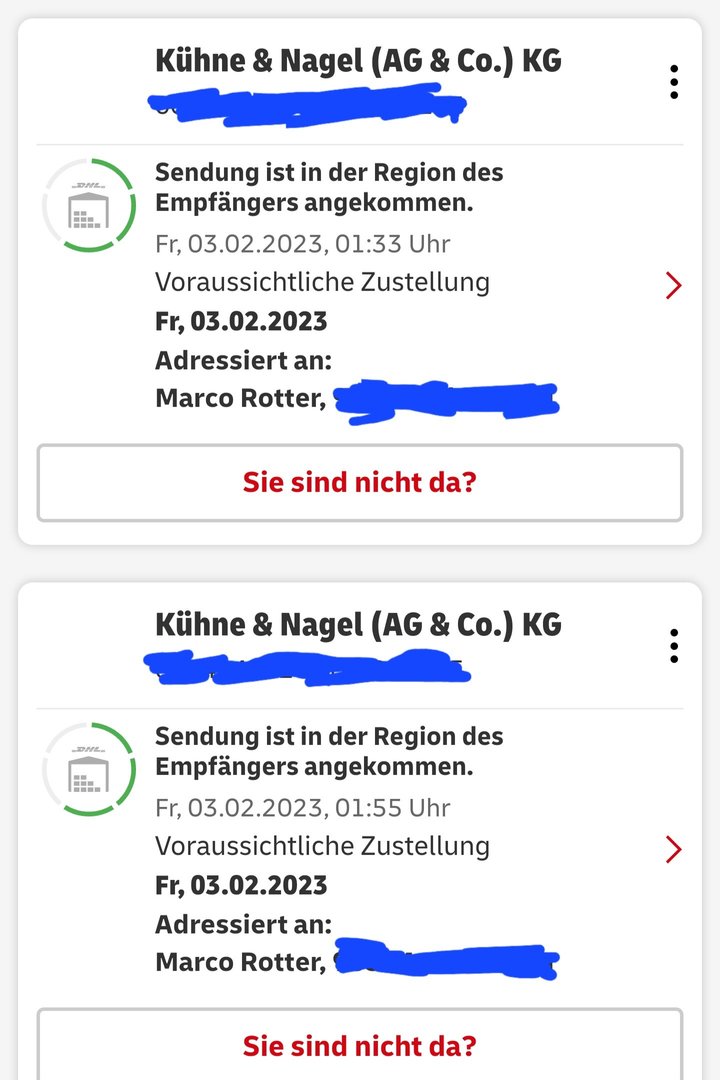Tap the red chevron on the 01:55 Uhr shipment
The width and height of the screenshot is (720, 1080).
673,850
